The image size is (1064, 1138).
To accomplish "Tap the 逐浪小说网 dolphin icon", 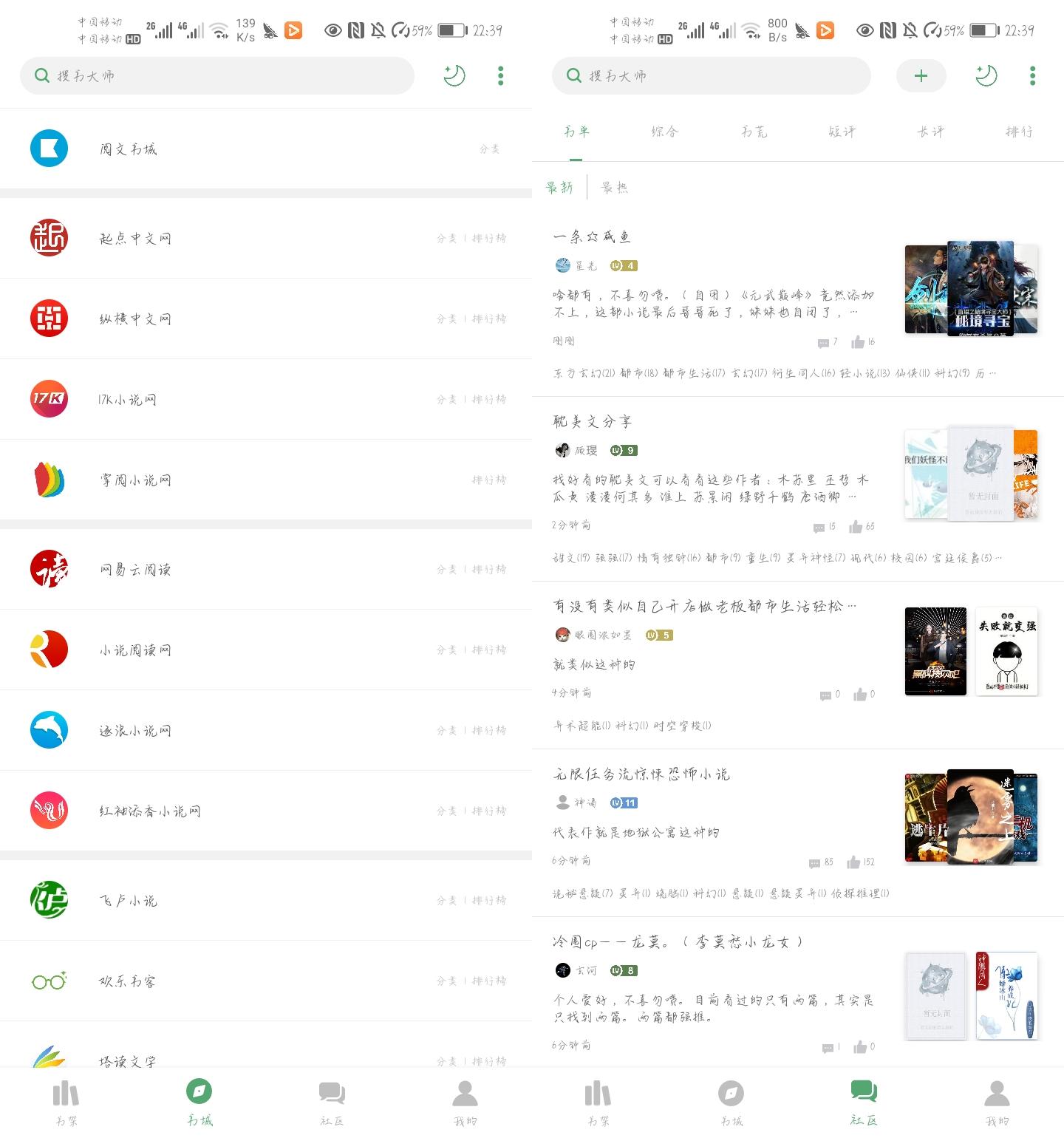I will point(49,729).
